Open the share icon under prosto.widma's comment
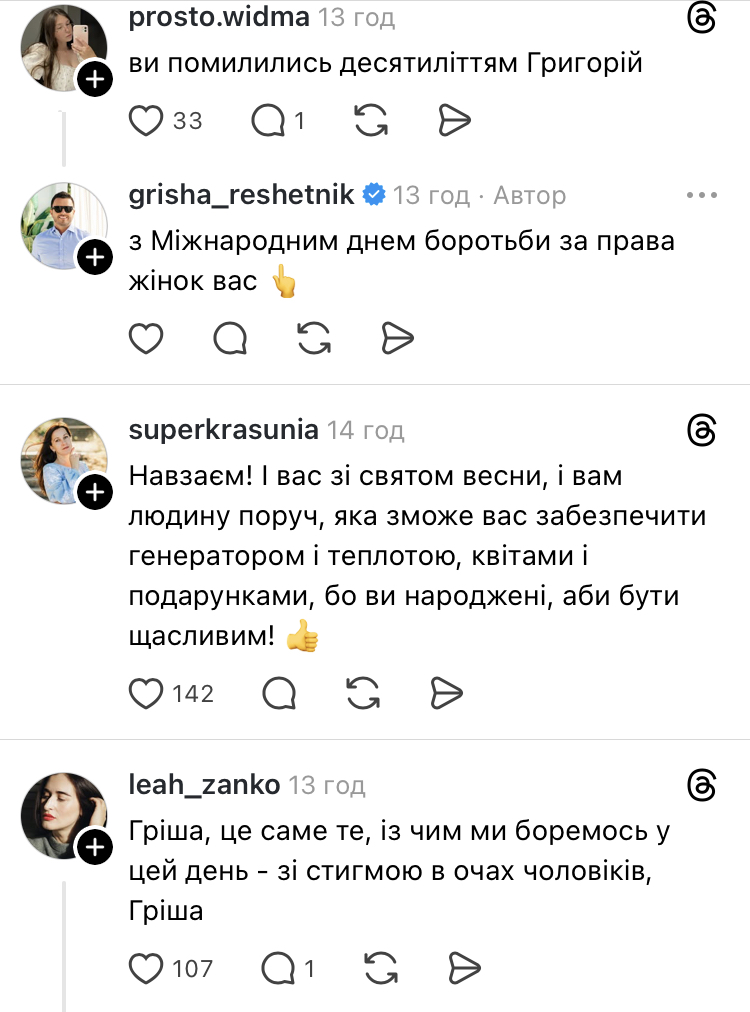Image resolution: width=750 pixels, height=1012 pixels. click(456, 119)
